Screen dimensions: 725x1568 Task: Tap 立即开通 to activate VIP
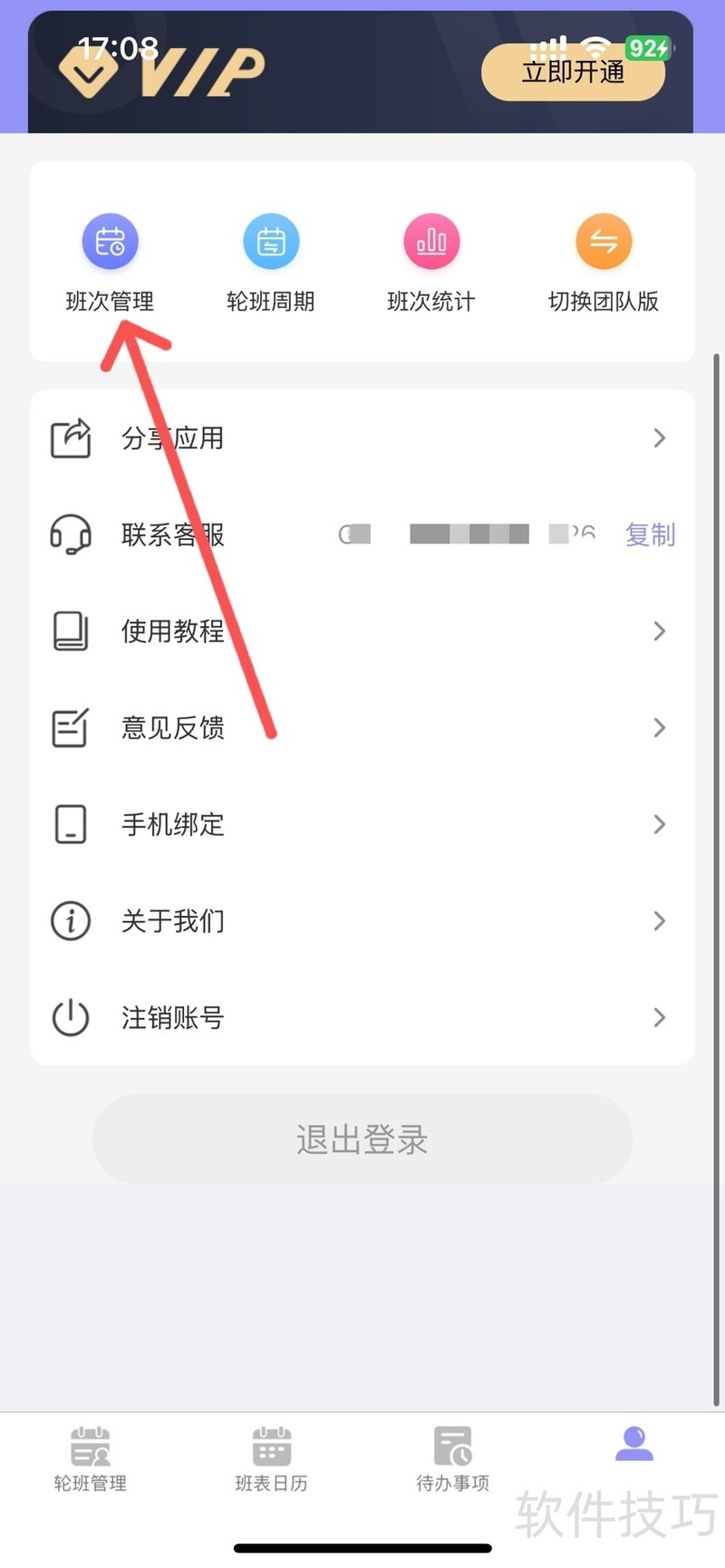pos(573,72)
